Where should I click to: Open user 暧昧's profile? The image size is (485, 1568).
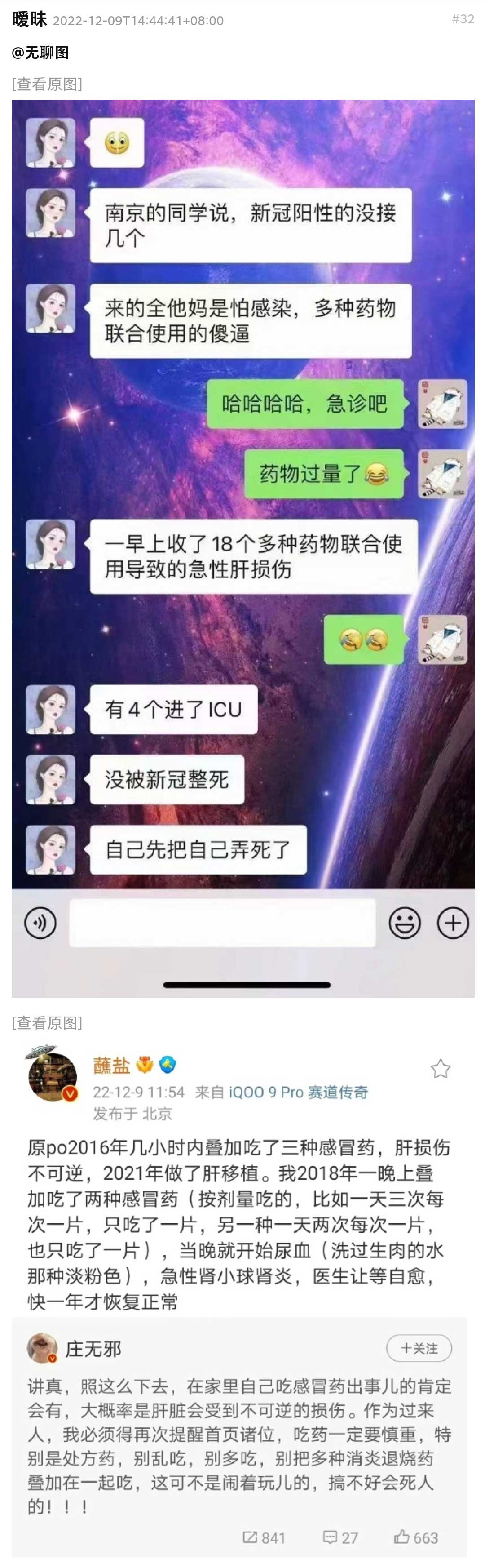tap(29, 19)
